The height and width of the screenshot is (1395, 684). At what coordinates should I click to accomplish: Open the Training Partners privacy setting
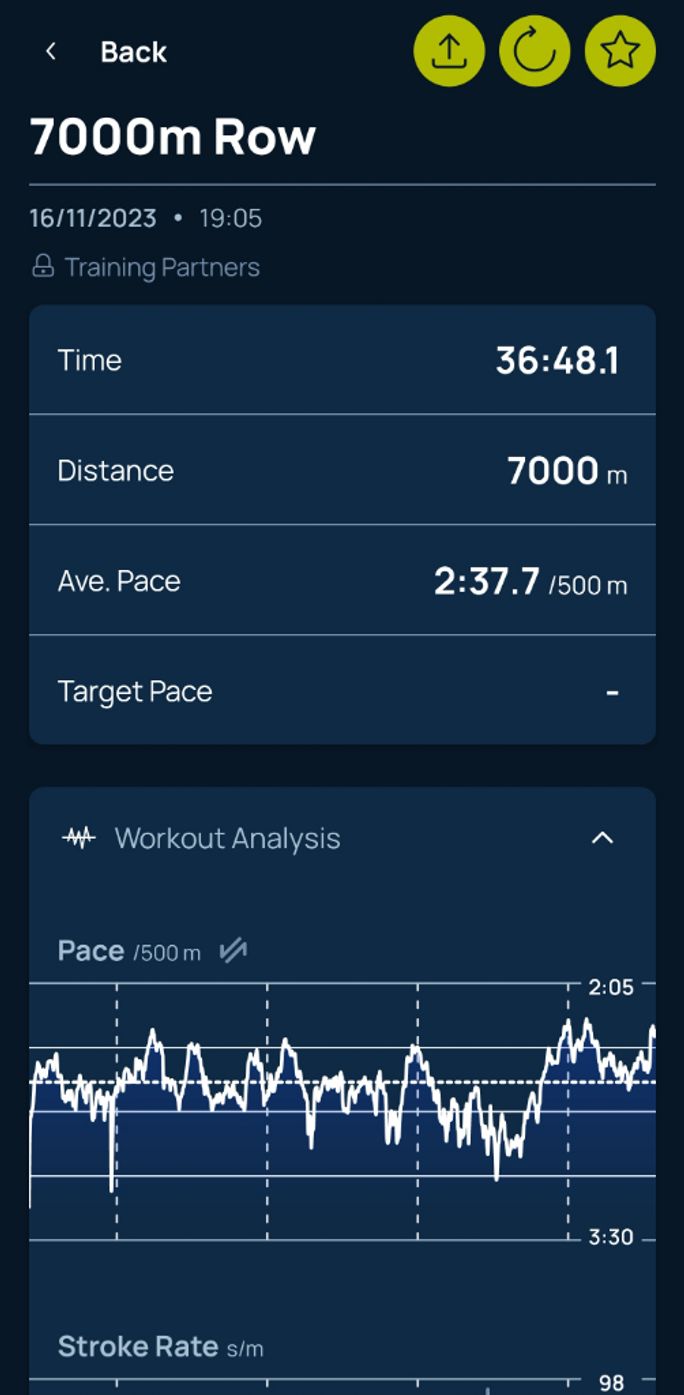pyautogui.click(x=146, y=267)
